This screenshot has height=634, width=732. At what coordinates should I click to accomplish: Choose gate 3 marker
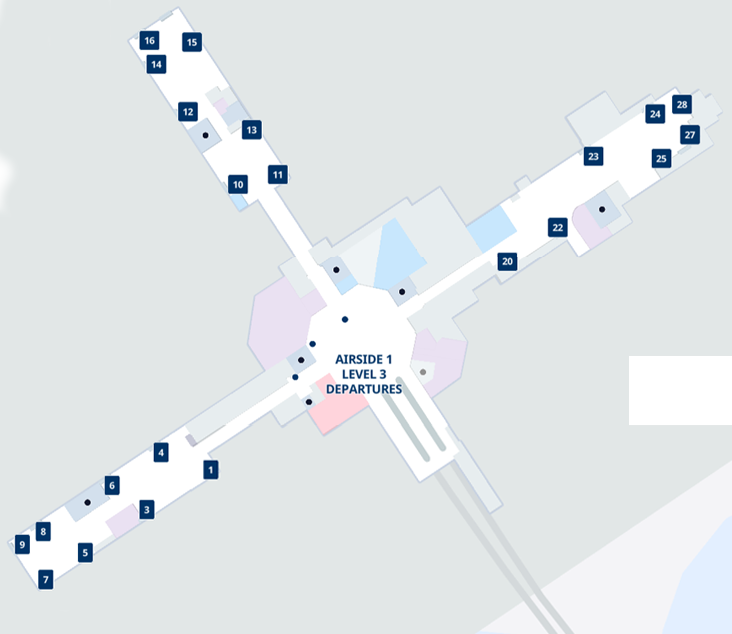point(147,510)
